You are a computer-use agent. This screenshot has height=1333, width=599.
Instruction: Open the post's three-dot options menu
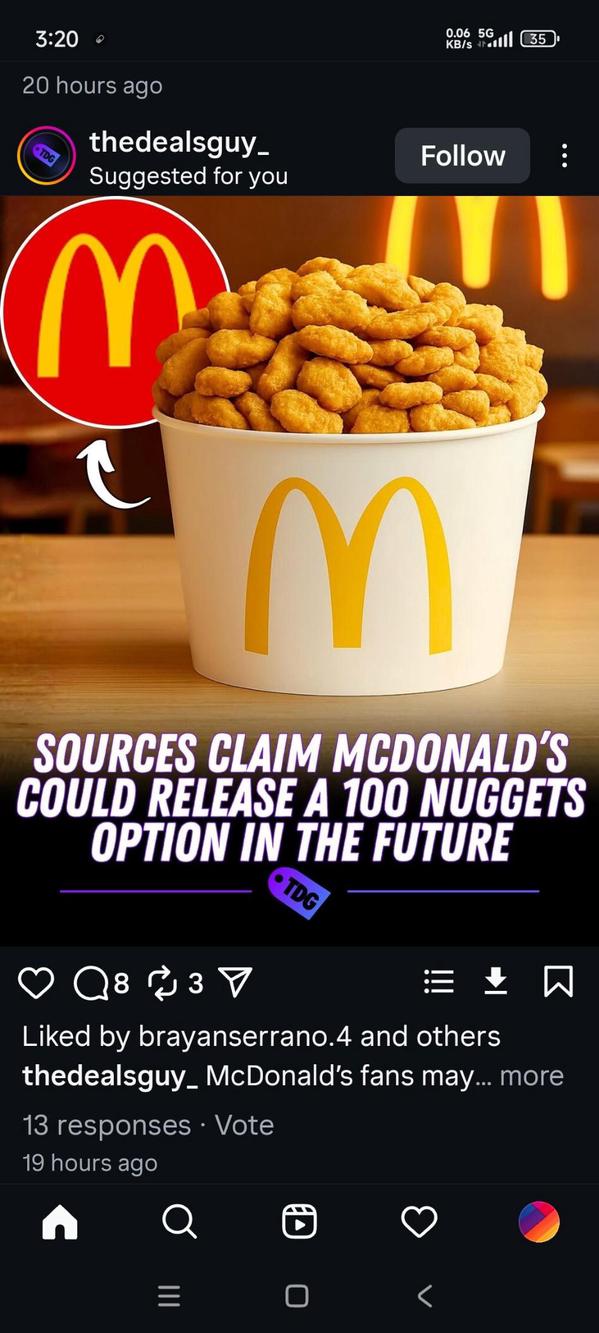tap(565, 156)
